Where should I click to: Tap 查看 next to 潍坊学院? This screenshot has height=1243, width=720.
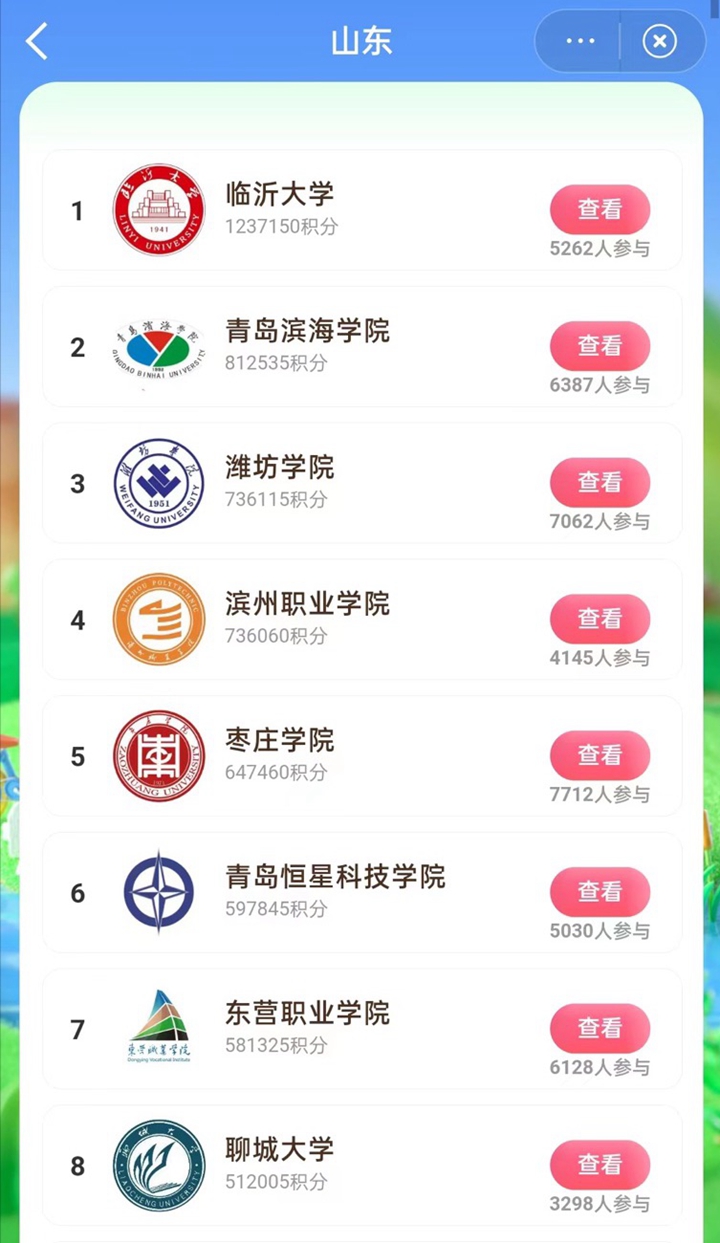600,482
